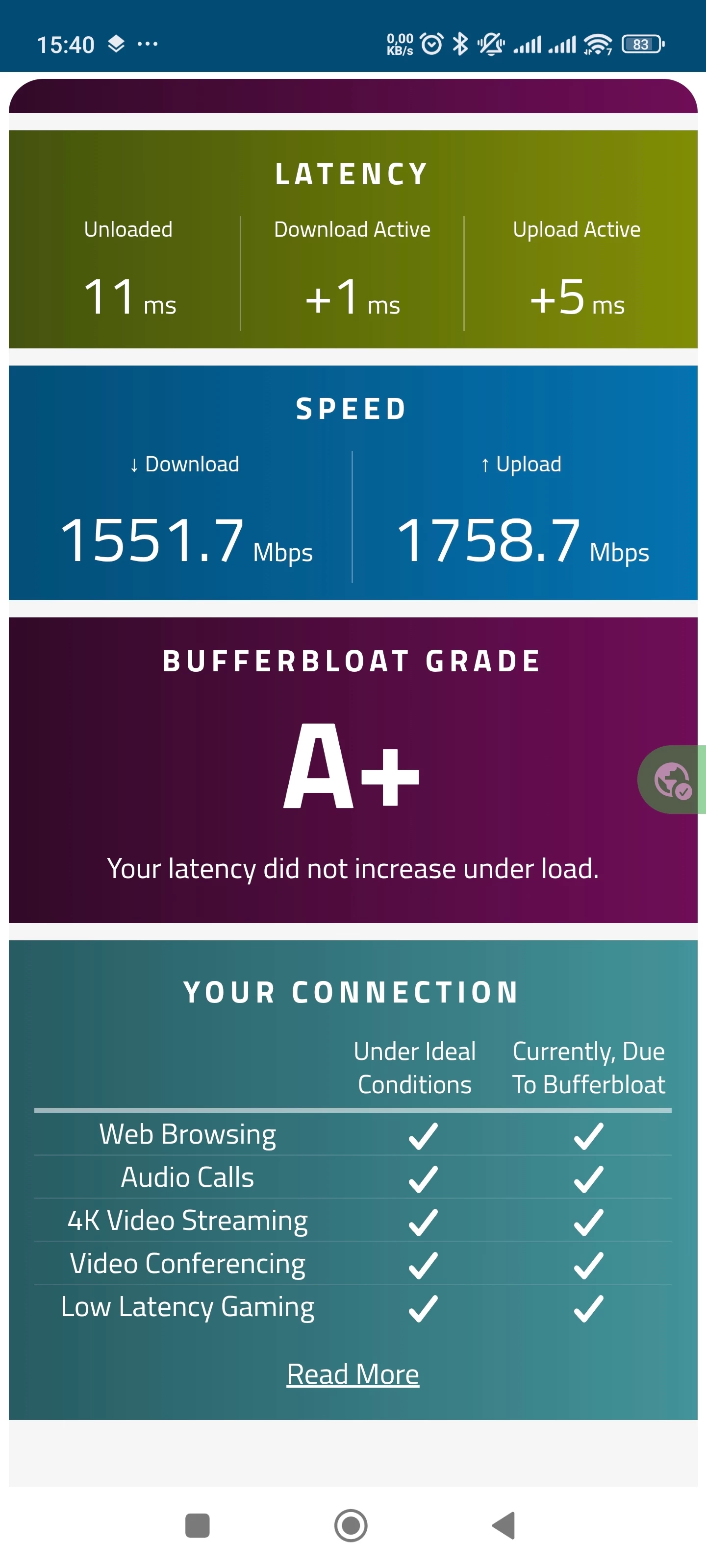Tap the floating globe shield icon
Image resolution: width=706 pixels, height=1568 pixels.
click(x=672, y=780)
